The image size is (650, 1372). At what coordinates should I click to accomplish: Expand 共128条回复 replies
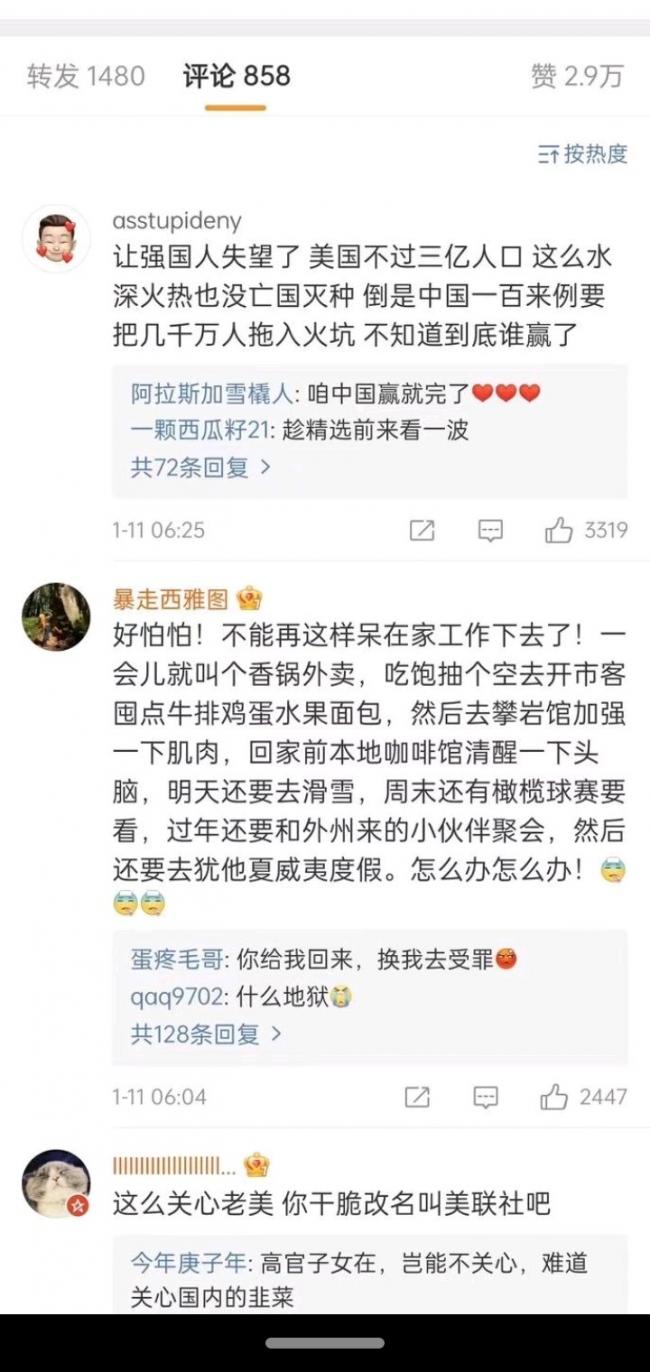[206, 1033]
